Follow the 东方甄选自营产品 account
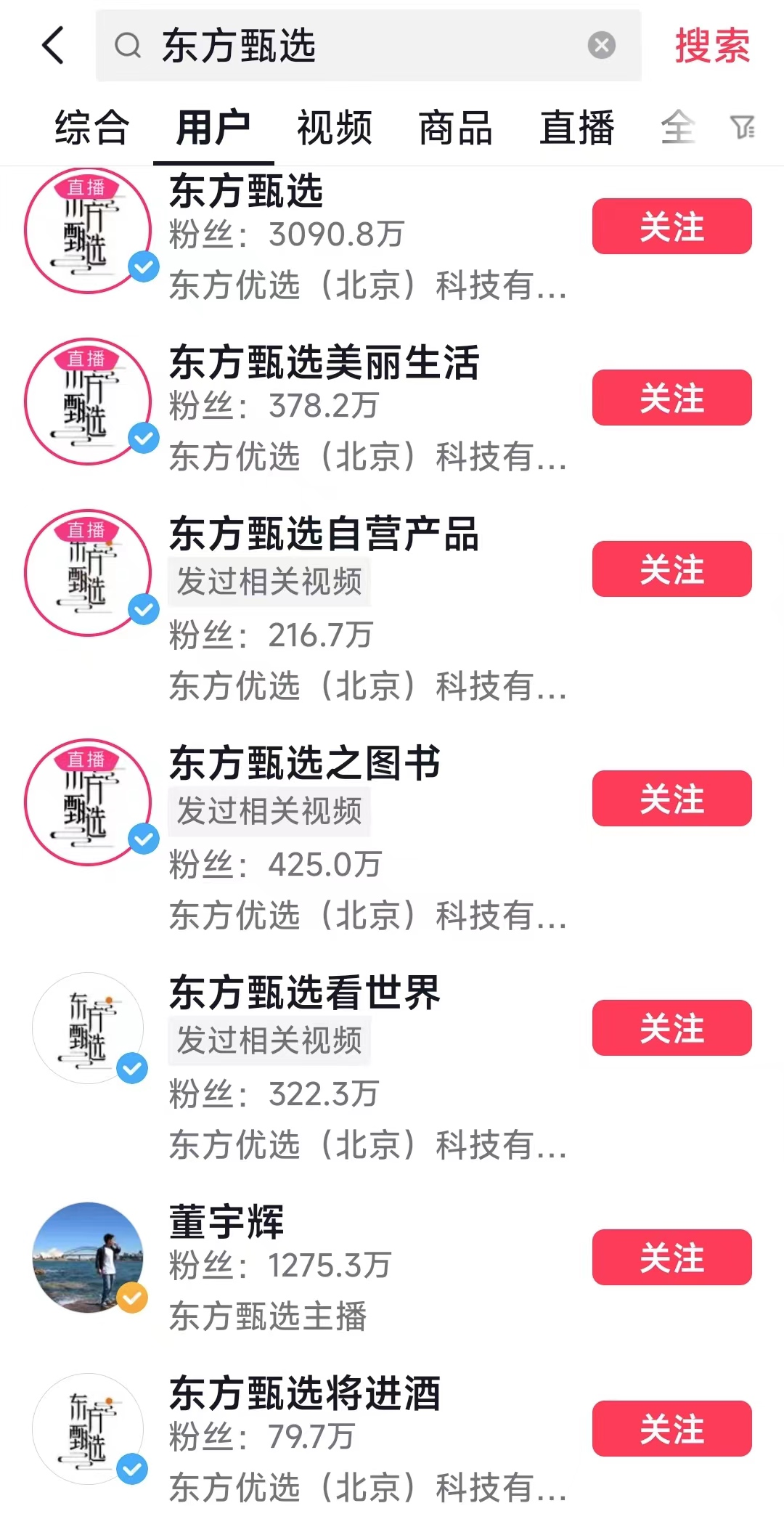The width and height of the screenshot is (784, 1527). click(671, 569)
